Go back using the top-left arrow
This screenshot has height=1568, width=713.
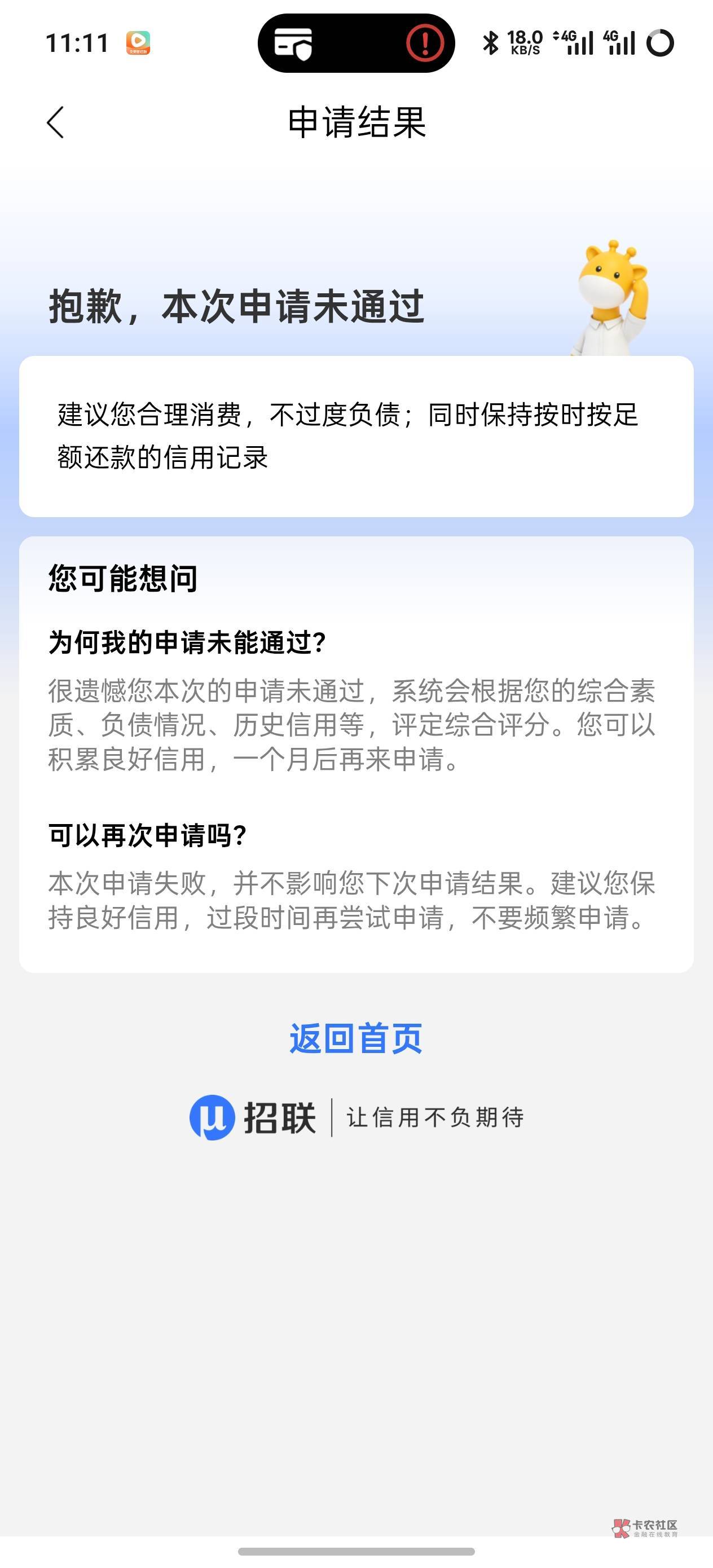(55, 122)
